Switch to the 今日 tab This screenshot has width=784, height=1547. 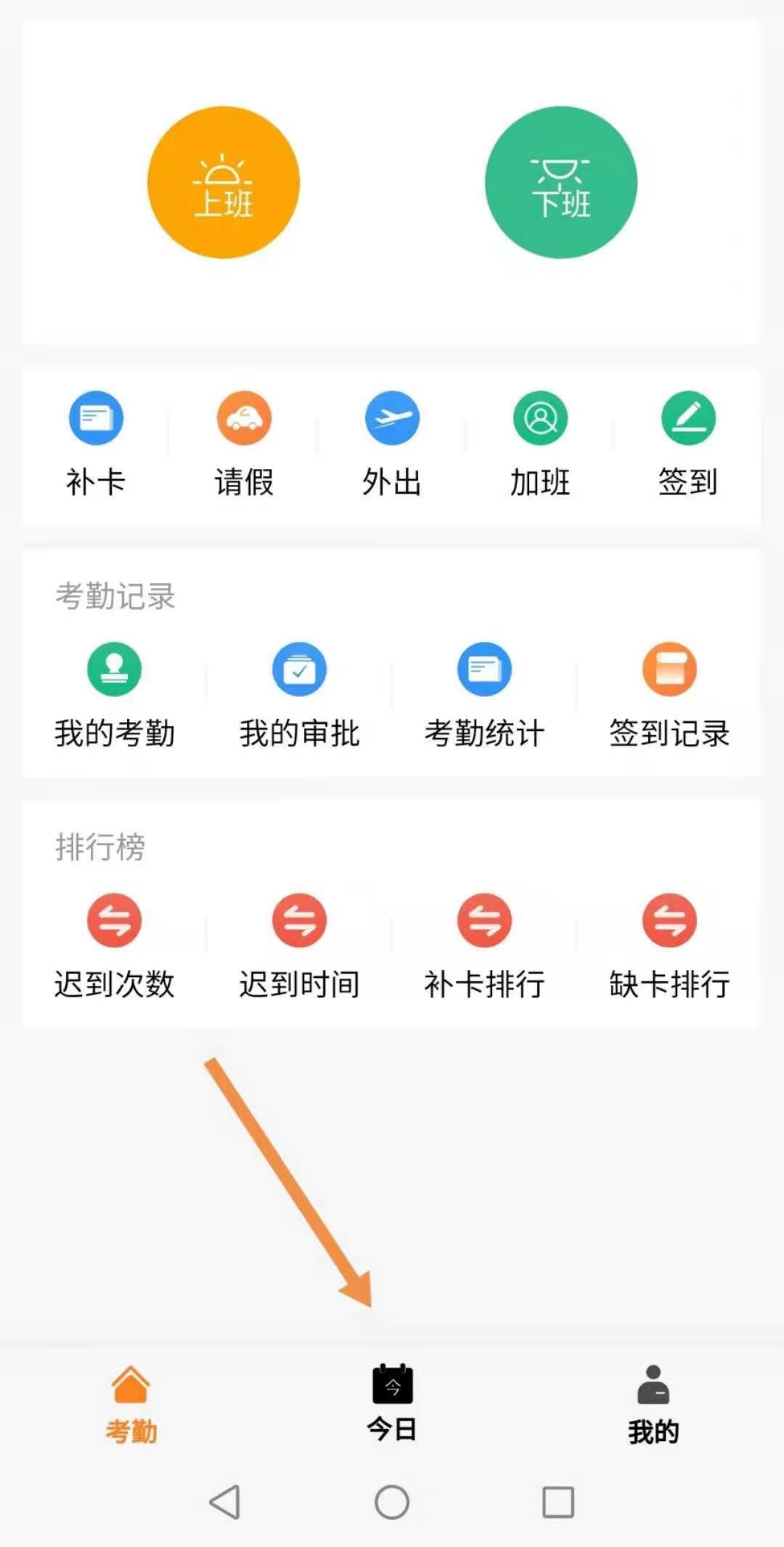click(392, 1403)
